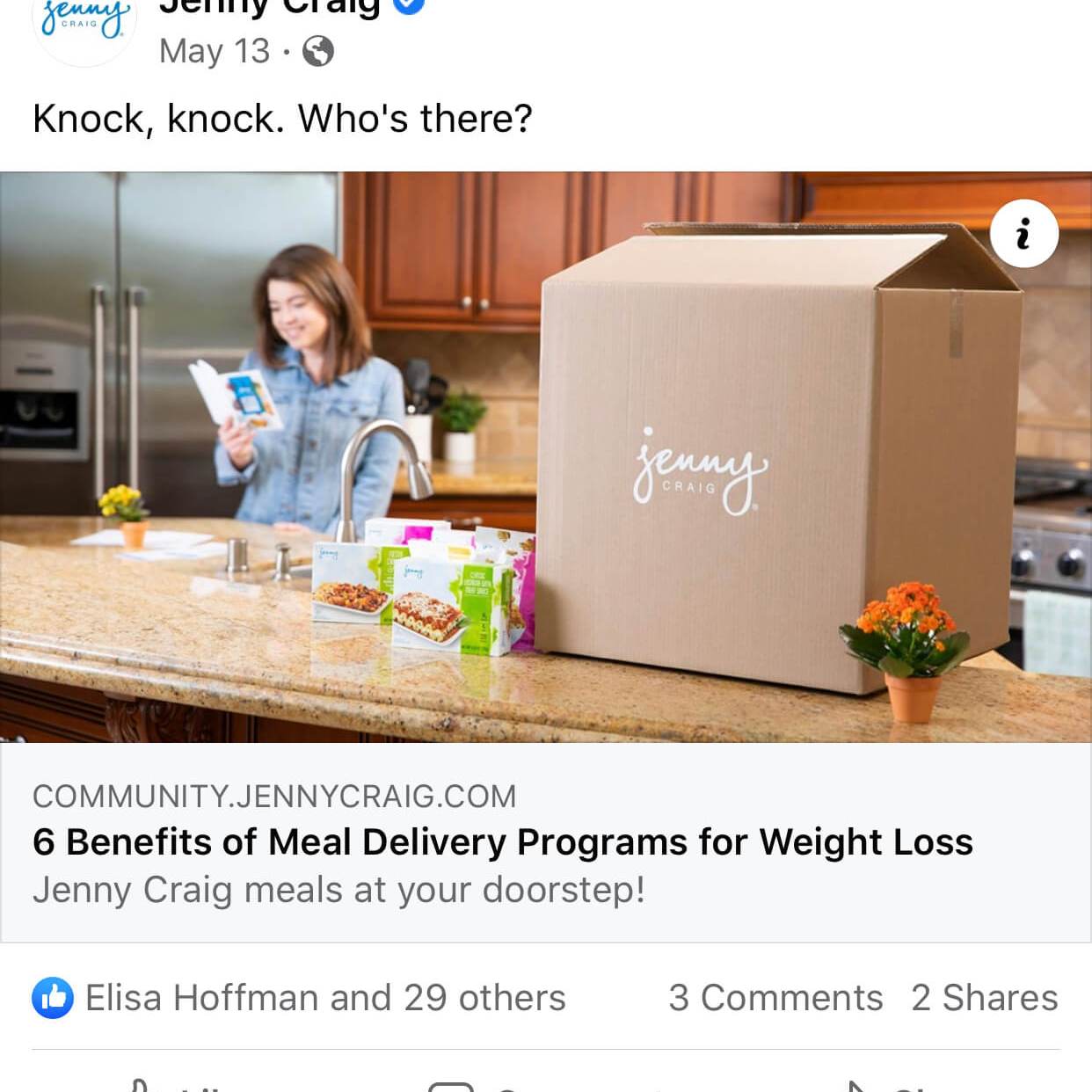The image size is (1092, 1092).
Task: Open the meal delivery kitchen photo
Action: pos(545,457)
